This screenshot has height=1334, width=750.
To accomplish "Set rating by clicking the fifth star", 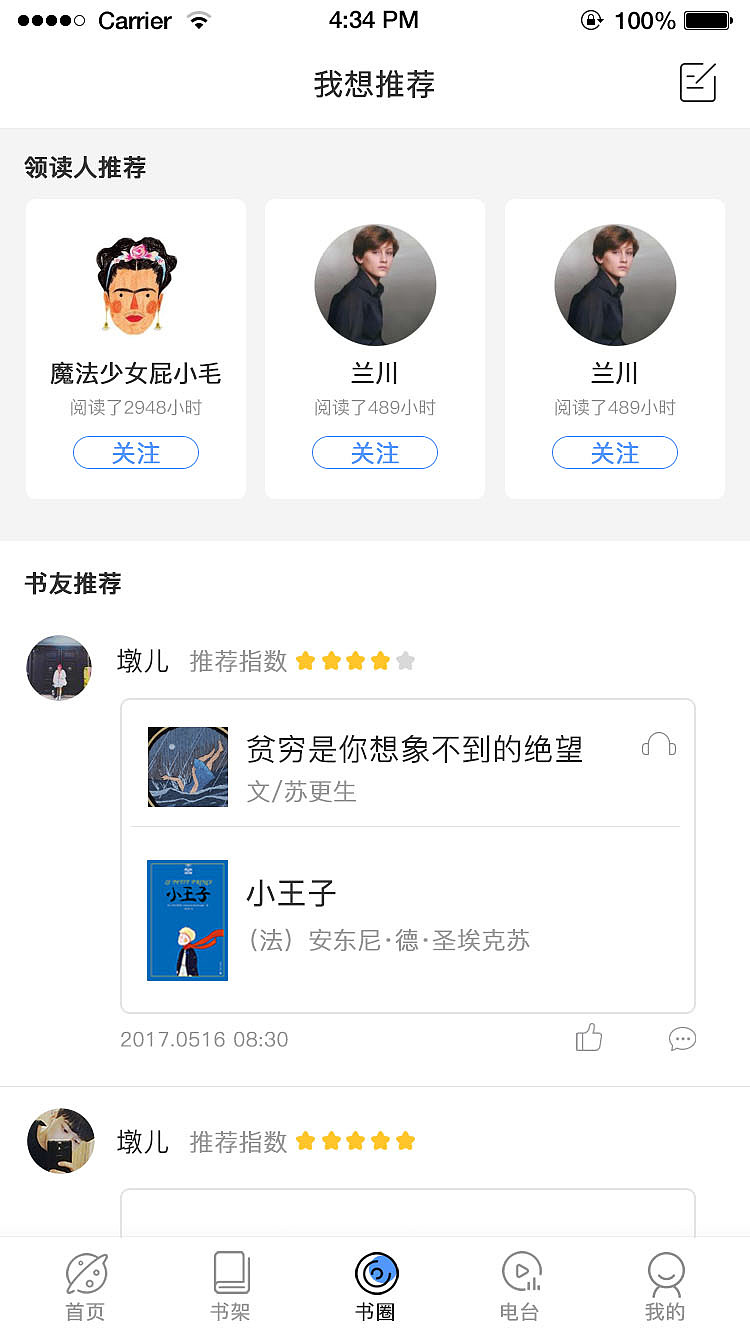I will pyautogui.click(x=404, y=660).
